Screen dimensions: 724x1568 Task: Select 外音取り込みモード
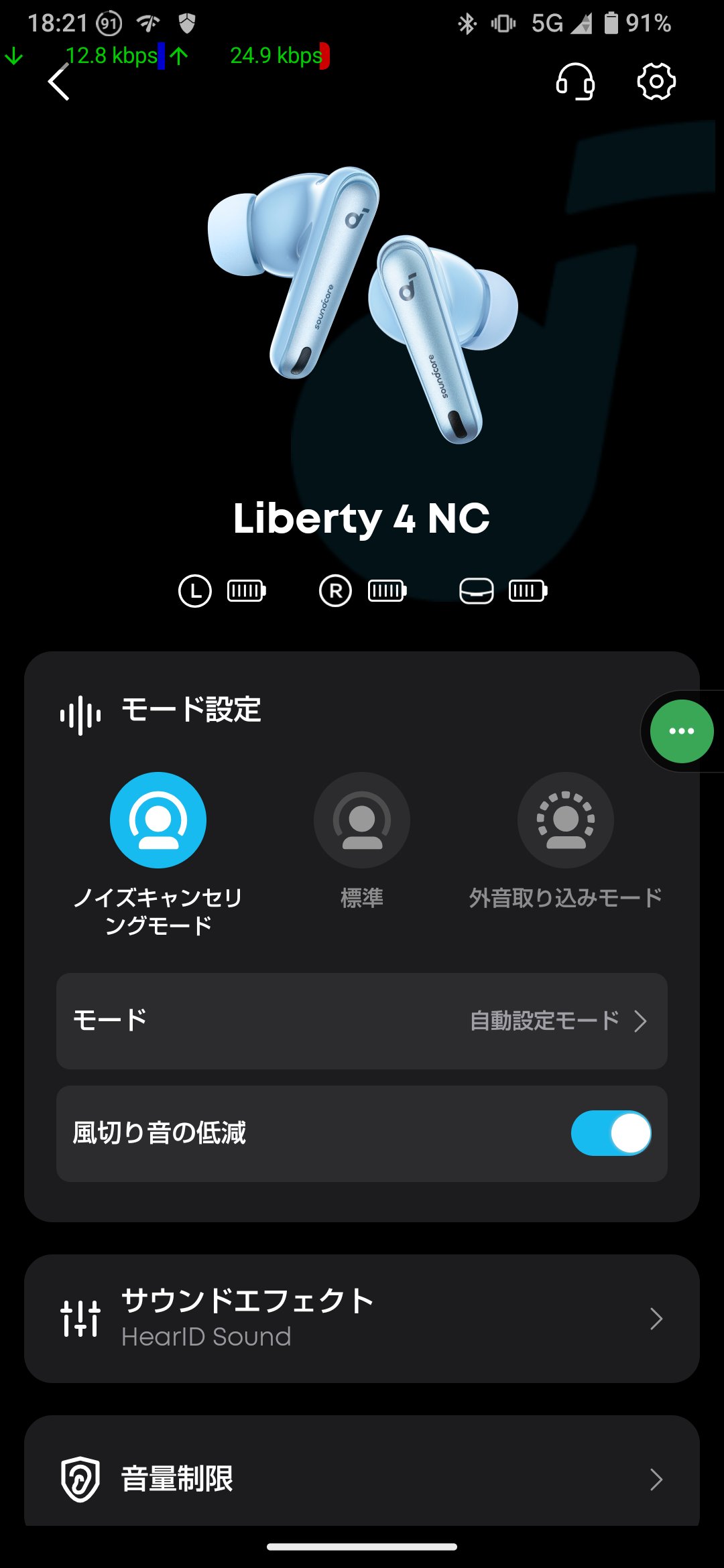click(x=566, y=820)
